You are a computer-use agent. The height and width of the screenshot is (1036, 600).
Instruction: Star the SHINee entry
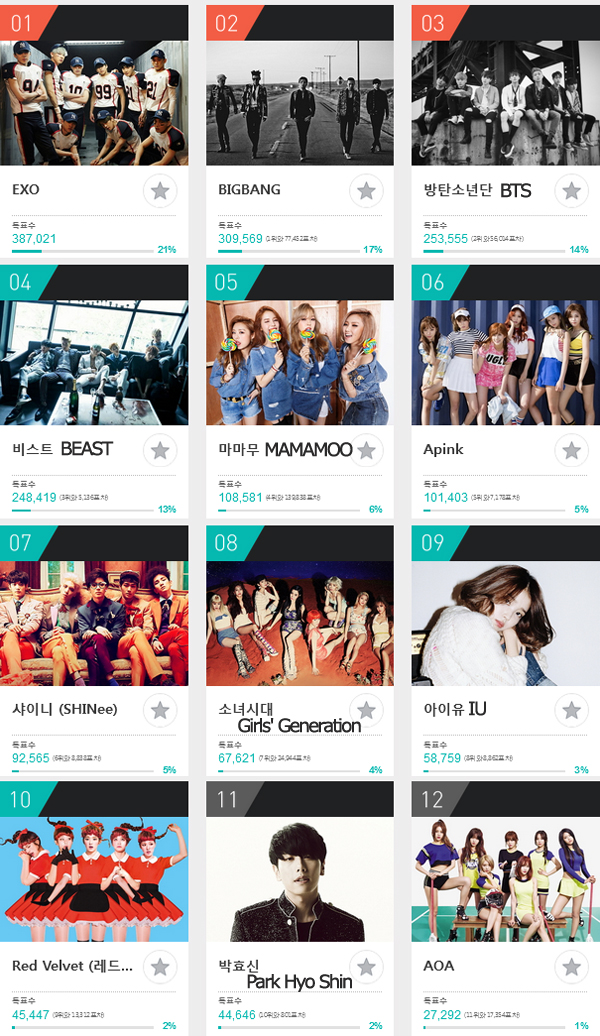click(x=160, y=710)
